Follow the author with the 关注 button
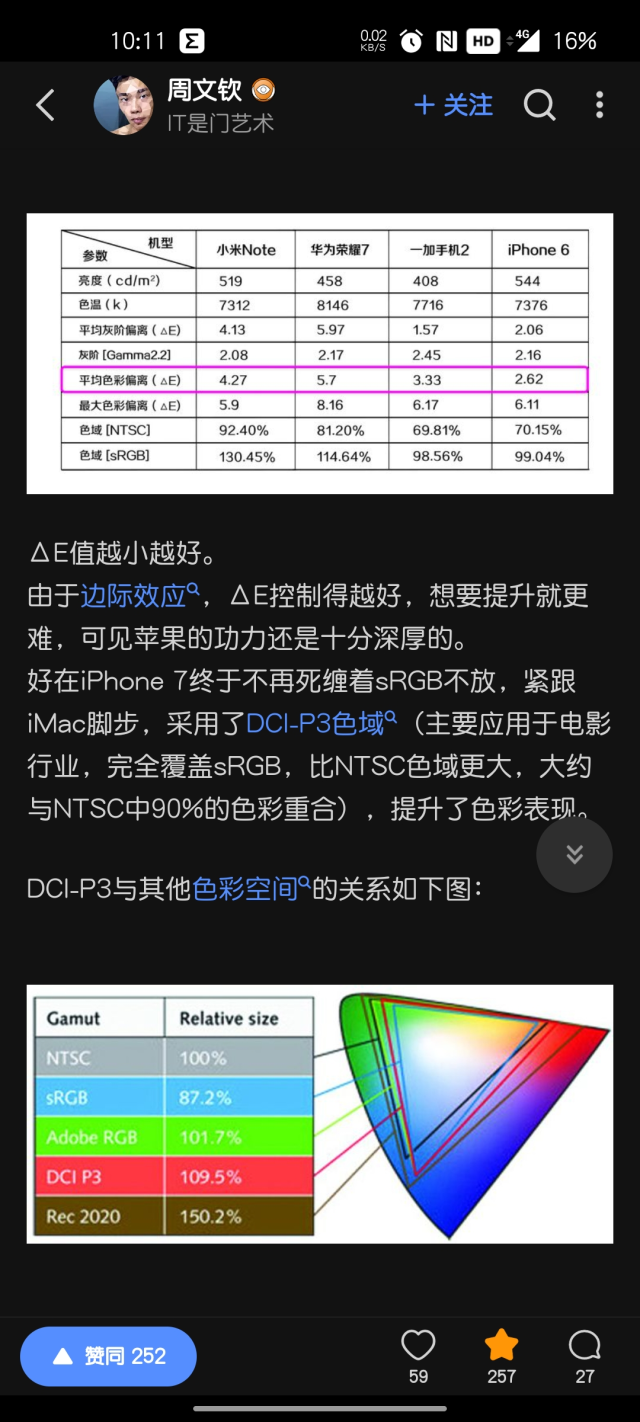This screenshot has height=1422, width=640. (453, 105)
